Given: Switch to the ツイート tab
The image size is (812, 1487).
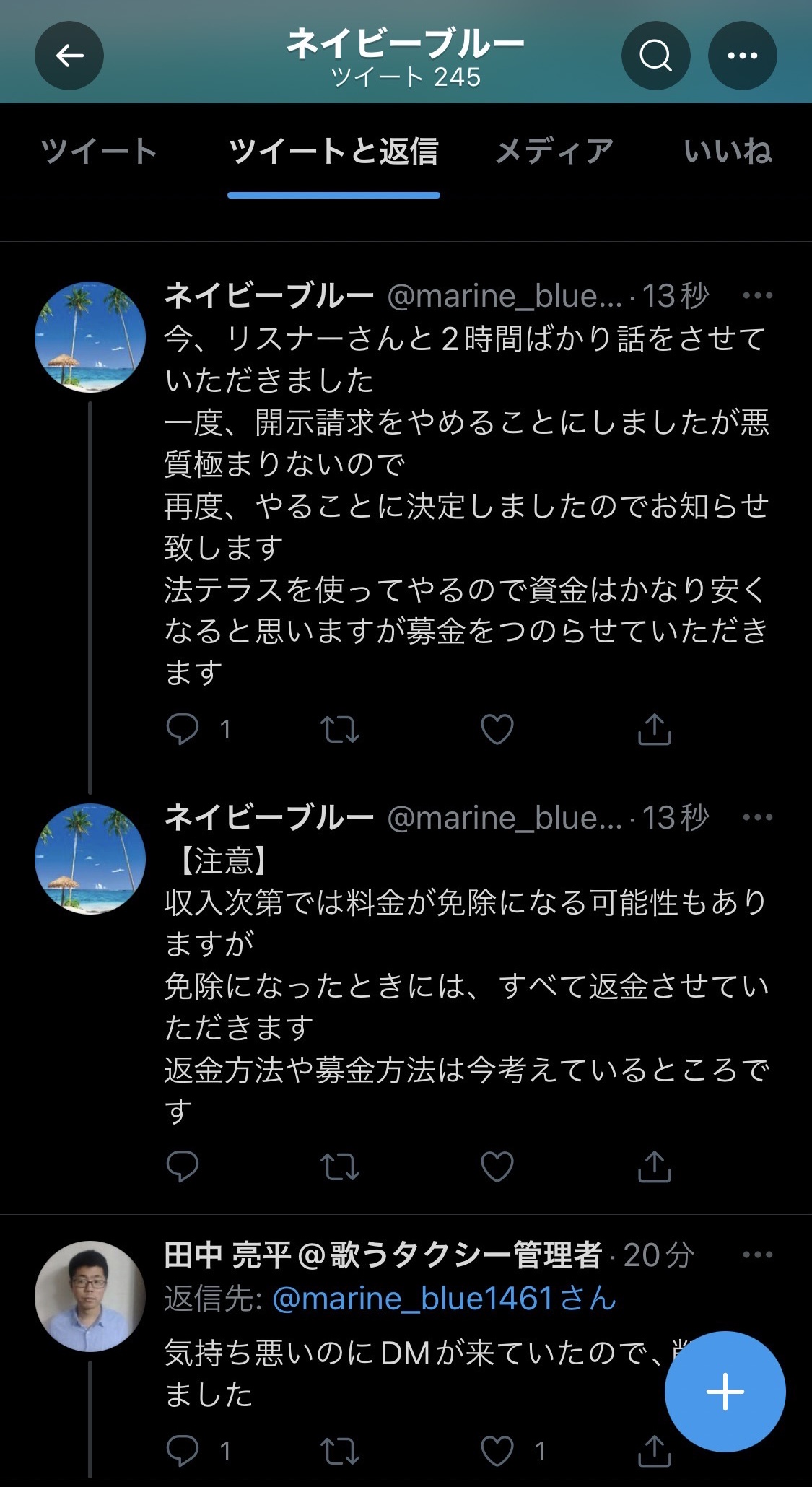Looking at the screenshot, I should pyautogui.click(x=99, y=152).
